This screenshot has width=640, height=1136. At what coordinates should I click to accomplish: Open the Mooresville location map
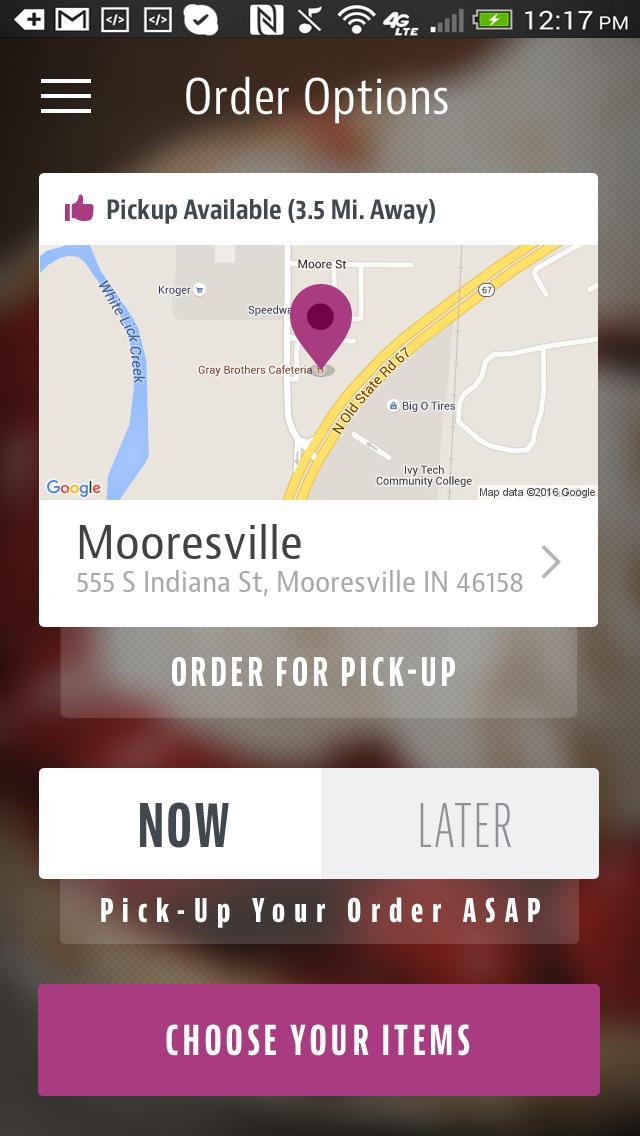tap(318, 372)
